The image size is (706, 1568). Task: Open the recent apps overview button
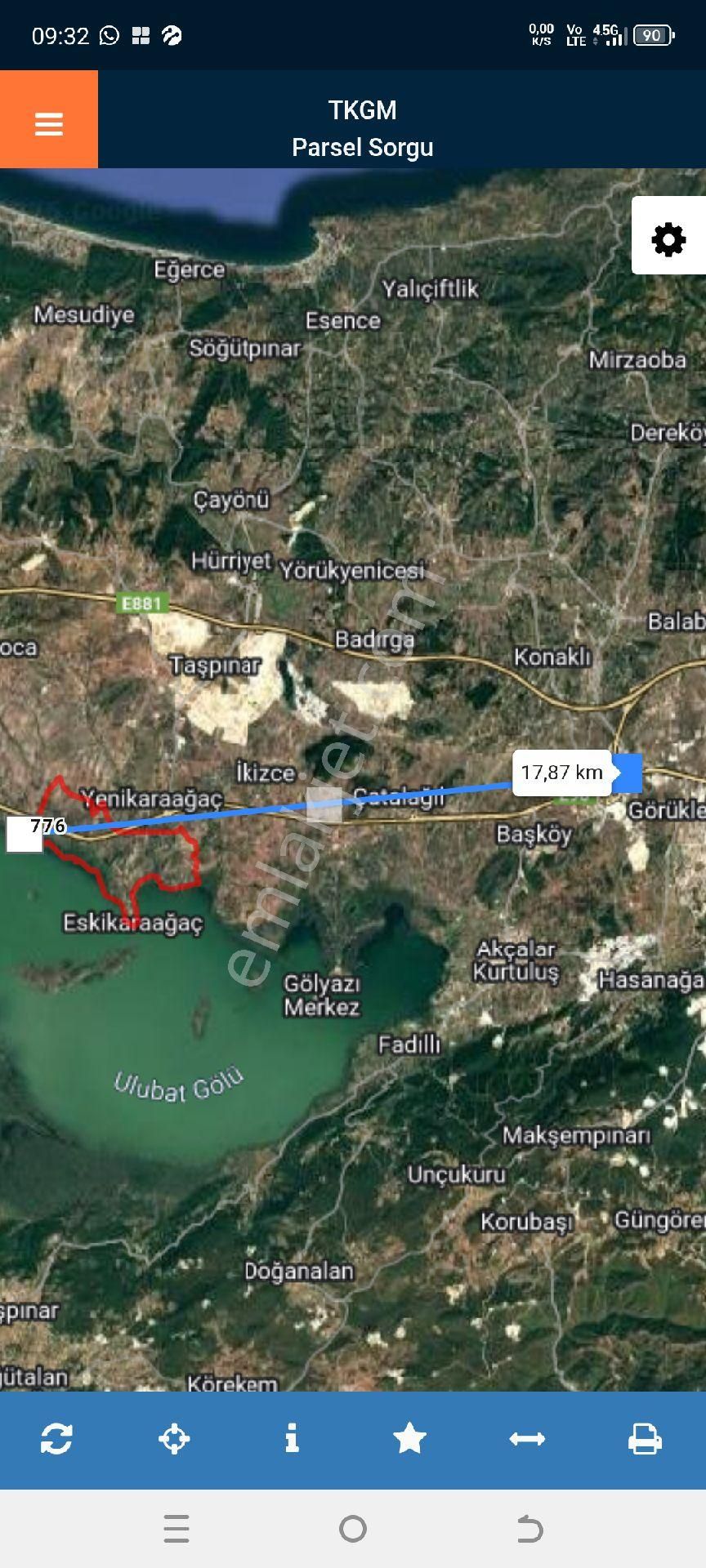(176, 1529)
